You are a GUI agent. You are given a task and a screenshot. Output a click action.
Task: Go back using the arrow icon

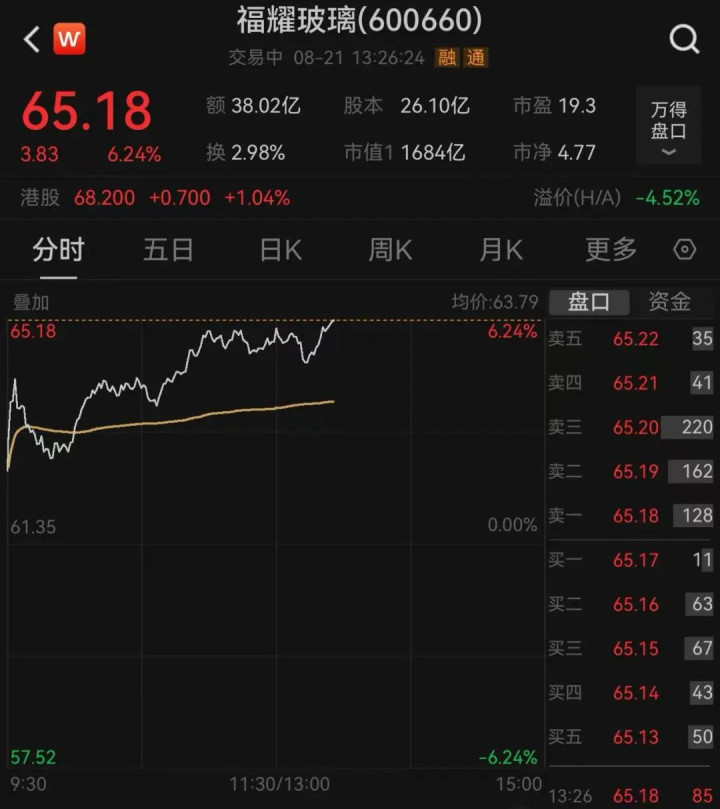pos(32,40)
